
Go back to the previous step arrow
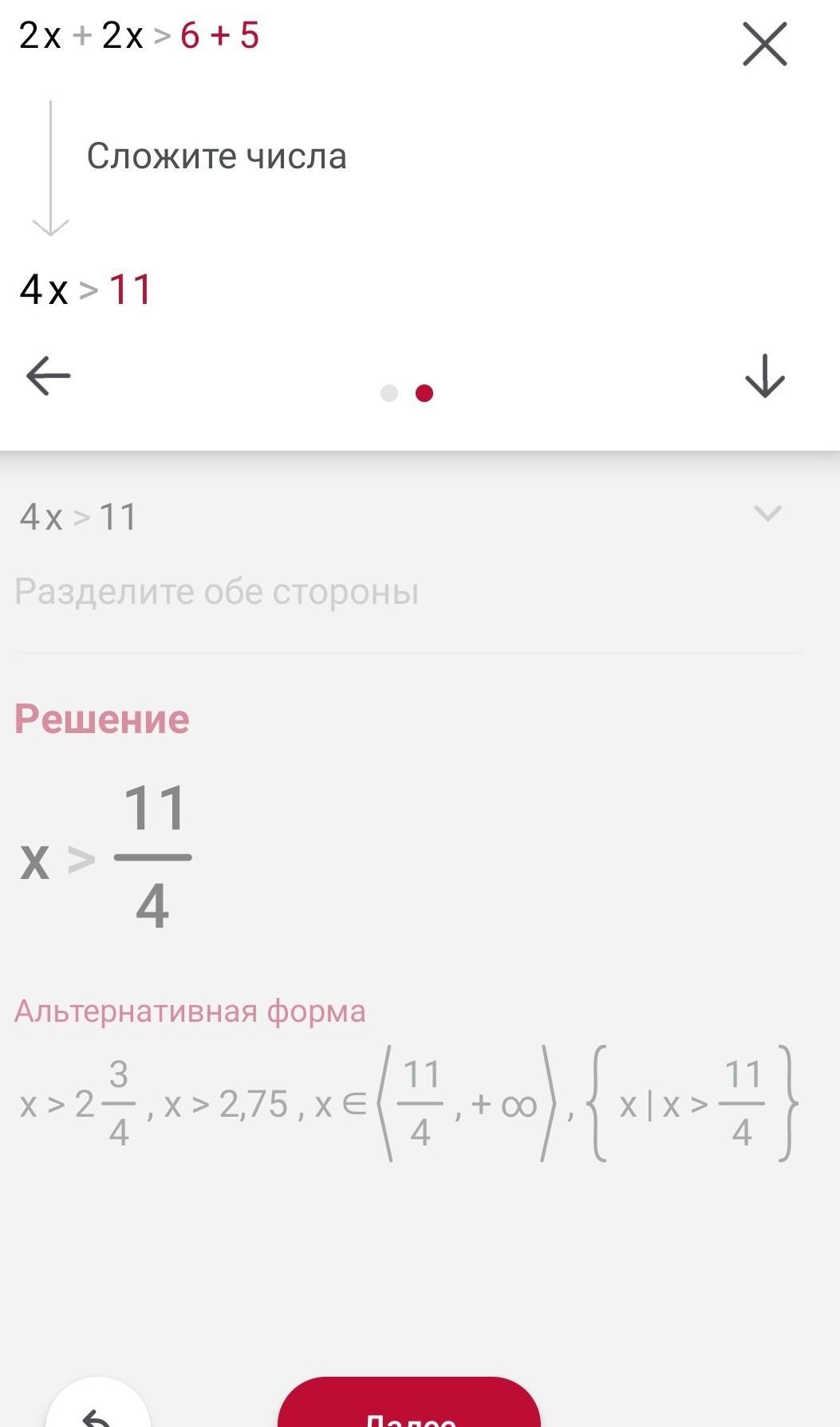[x=49, y=376]
